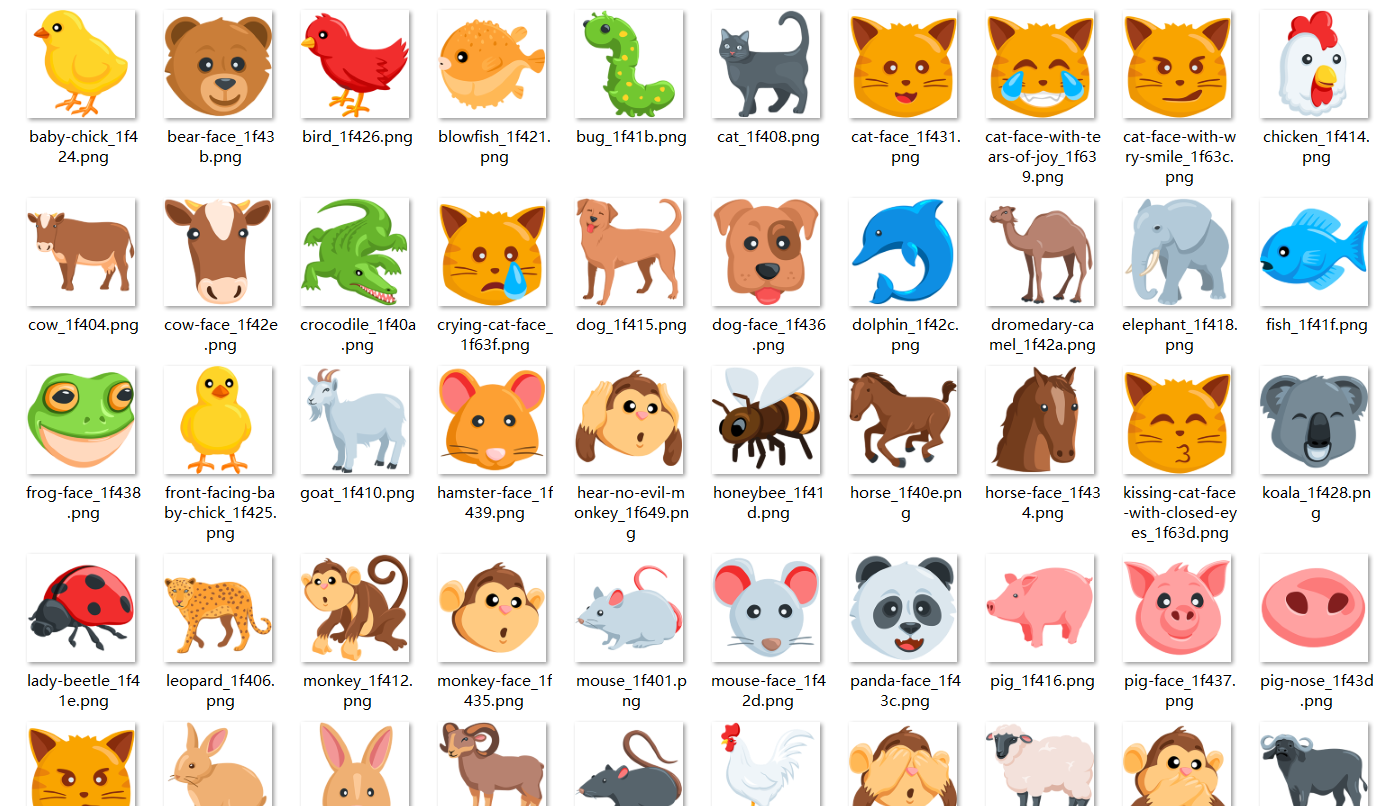Open the goat_1f410.png image
This screenshot has height=806, width=1392.
(x=356, y=420)
